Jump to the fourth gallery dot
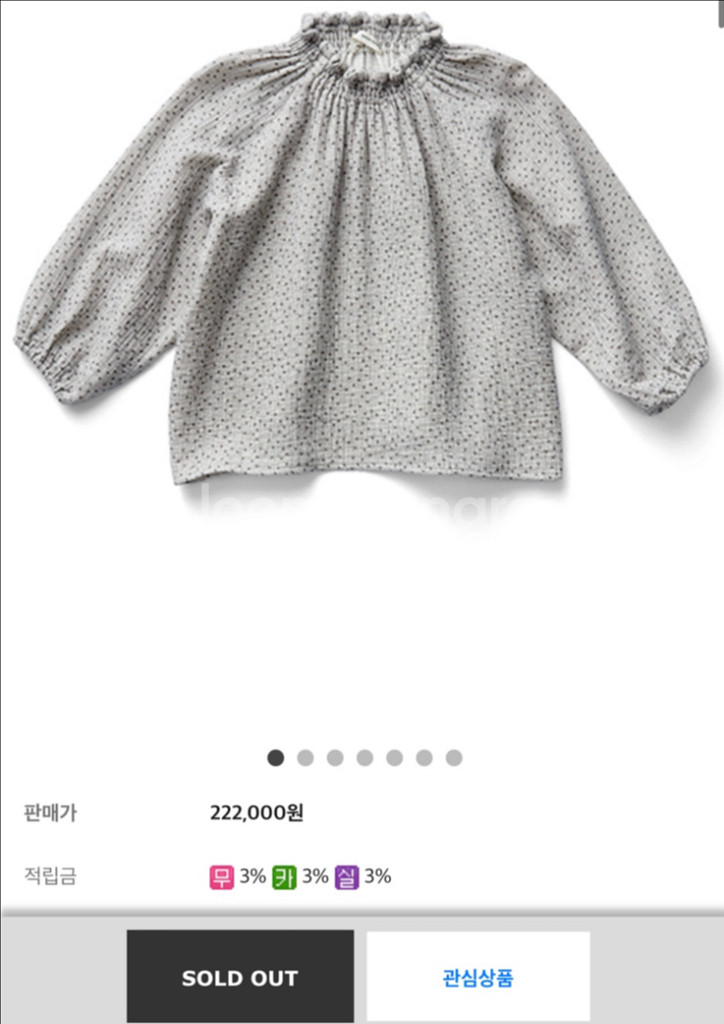 362,759
